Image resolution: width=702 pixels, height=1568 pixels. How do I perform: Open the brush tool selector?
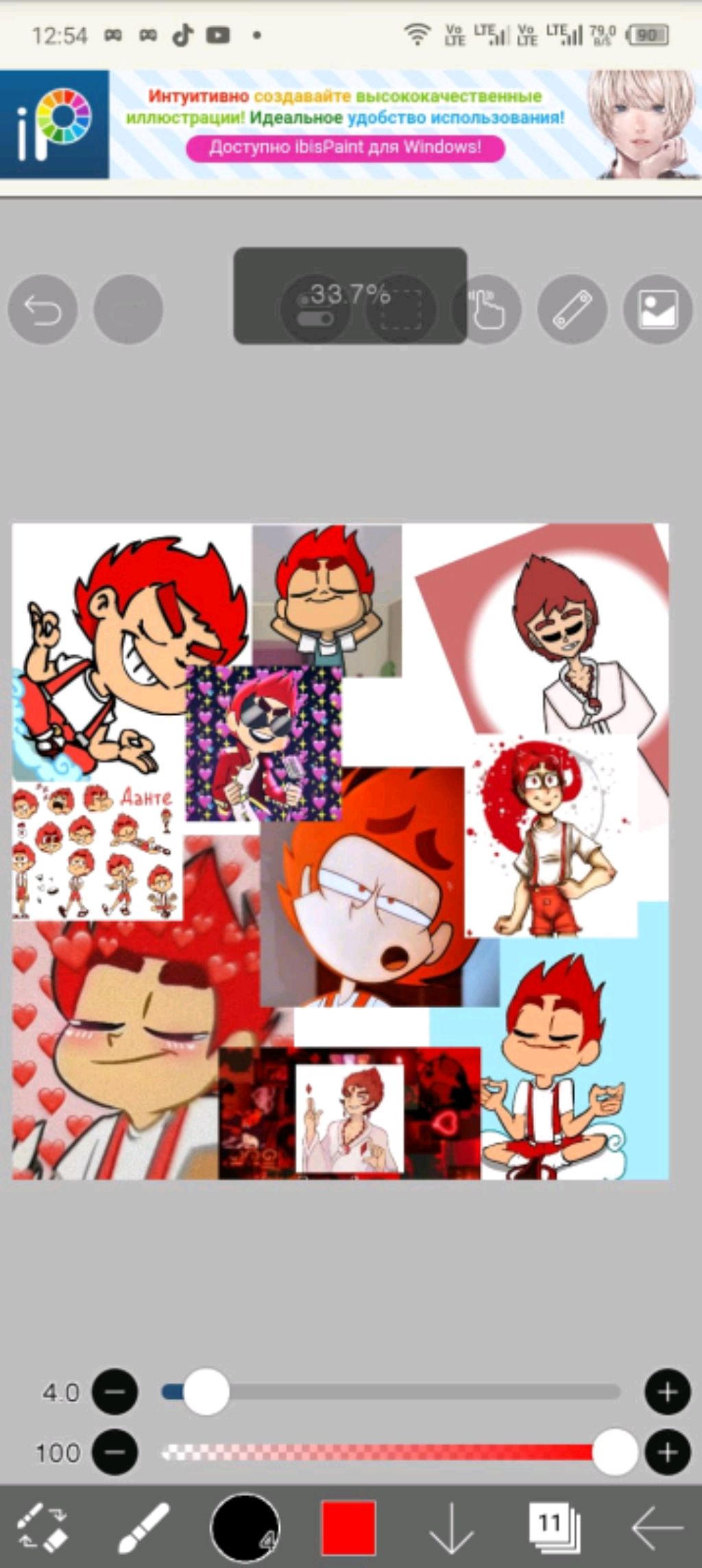tap(143, 1526)
